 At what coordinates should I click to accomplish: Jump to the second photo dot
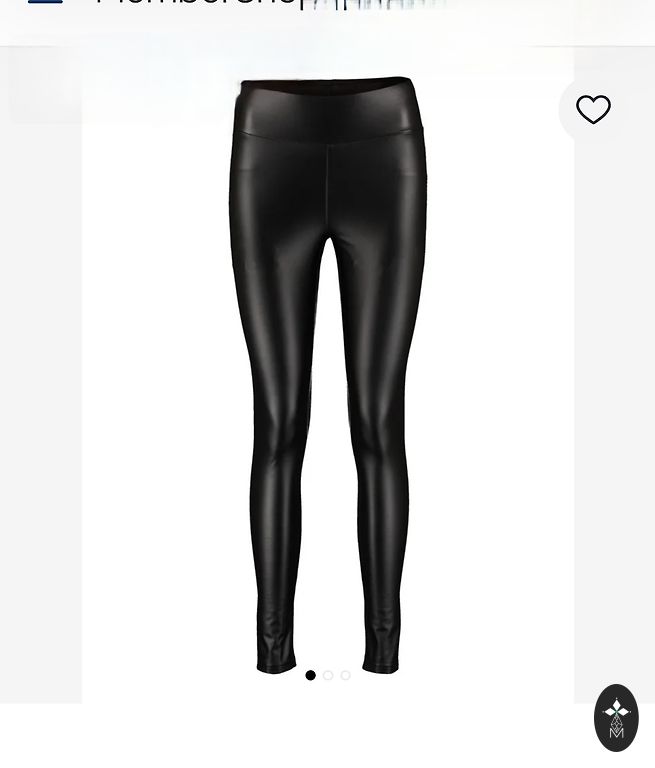[x=328, y=676]
